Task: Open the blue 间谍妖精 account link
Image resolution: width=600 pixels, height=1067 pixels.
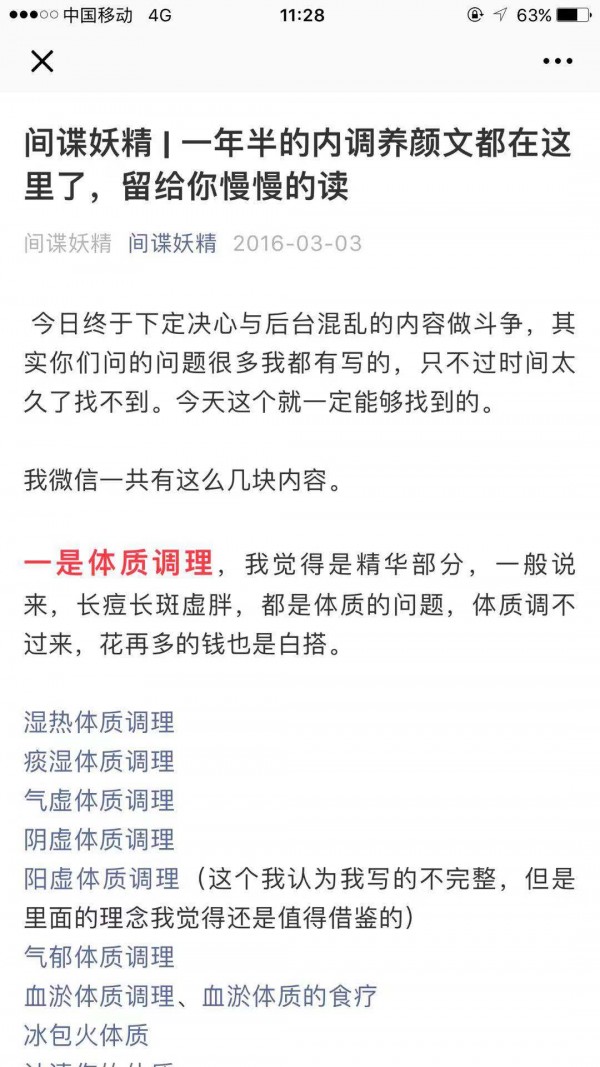Action: (x=173, y=244)
